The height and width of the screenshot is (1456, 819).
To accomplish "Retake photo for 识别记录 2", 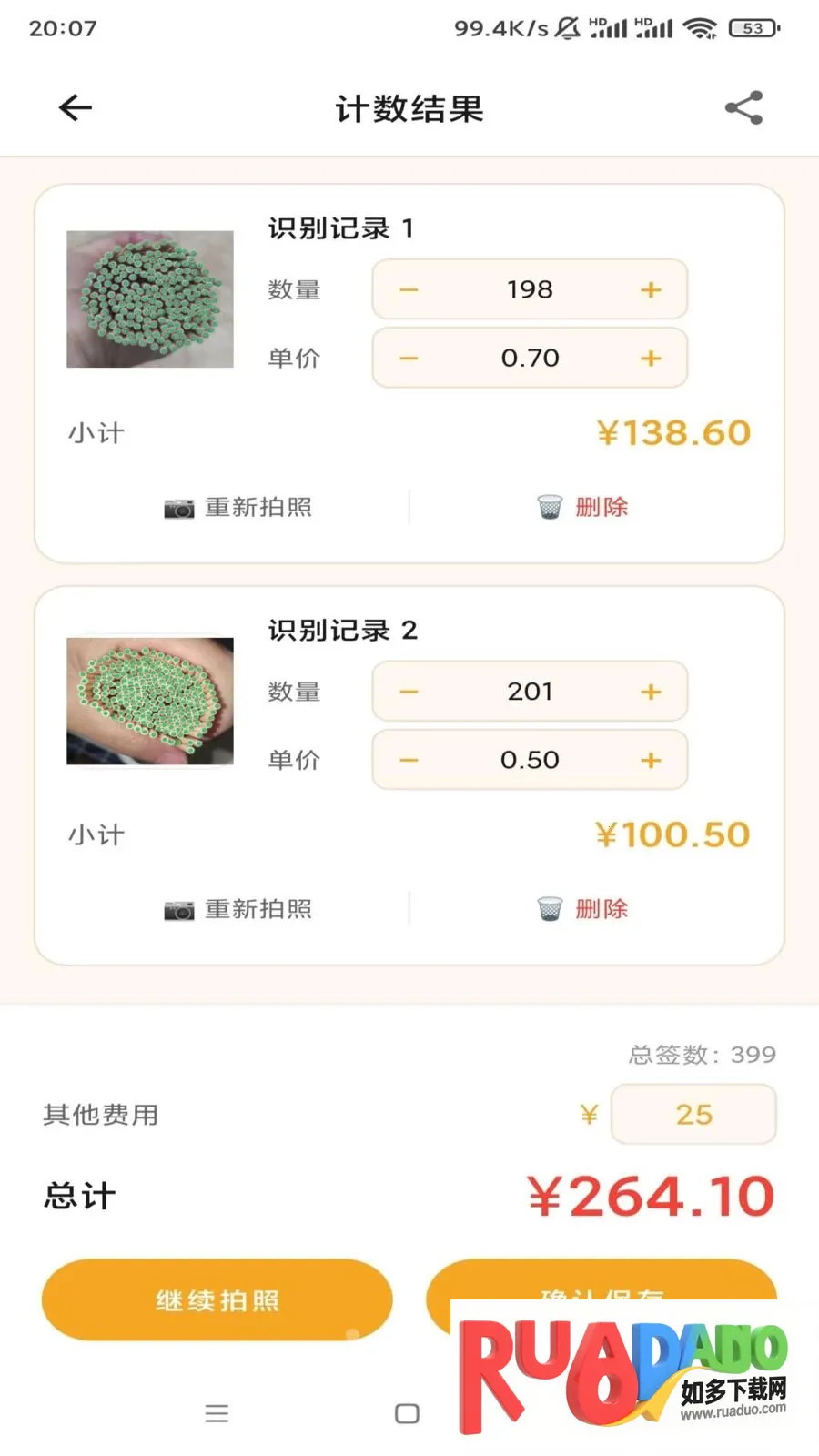I will pyautogui.click(x=238, y=909).
